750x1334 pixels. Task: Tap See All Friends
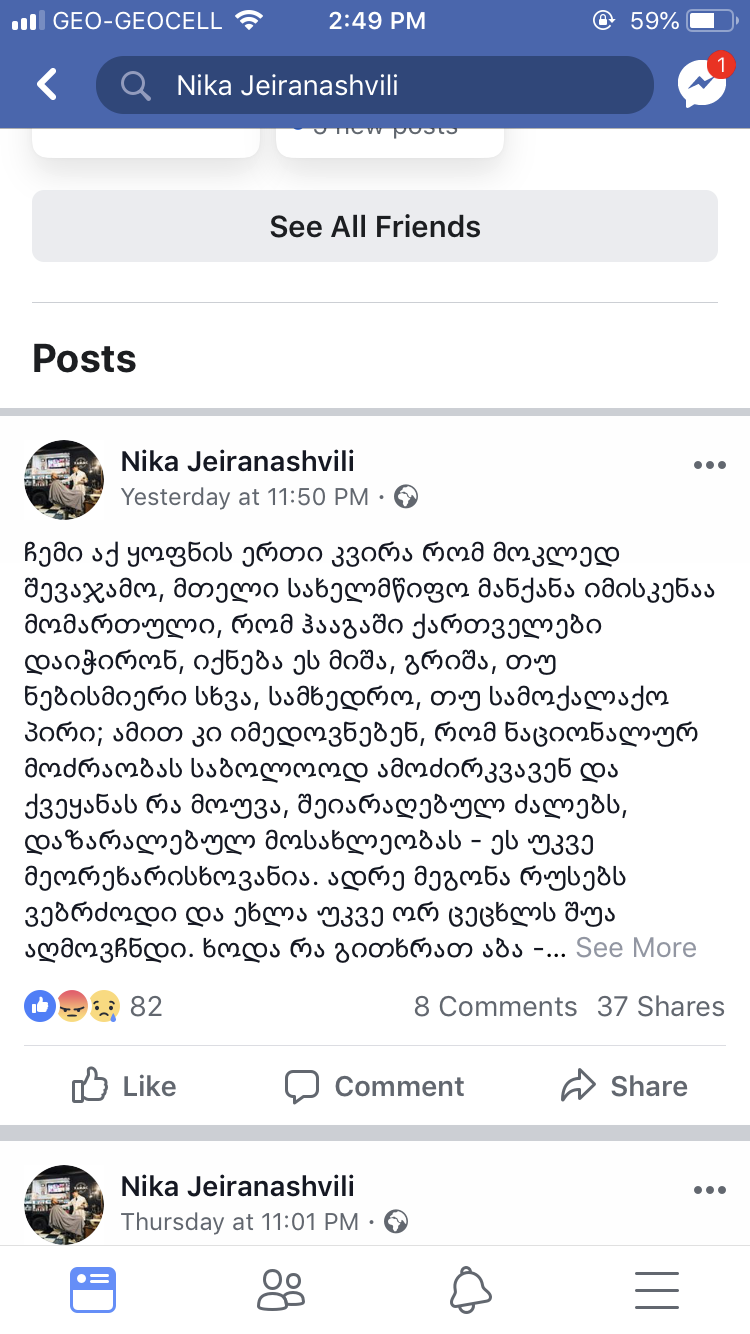pos(375,226)
